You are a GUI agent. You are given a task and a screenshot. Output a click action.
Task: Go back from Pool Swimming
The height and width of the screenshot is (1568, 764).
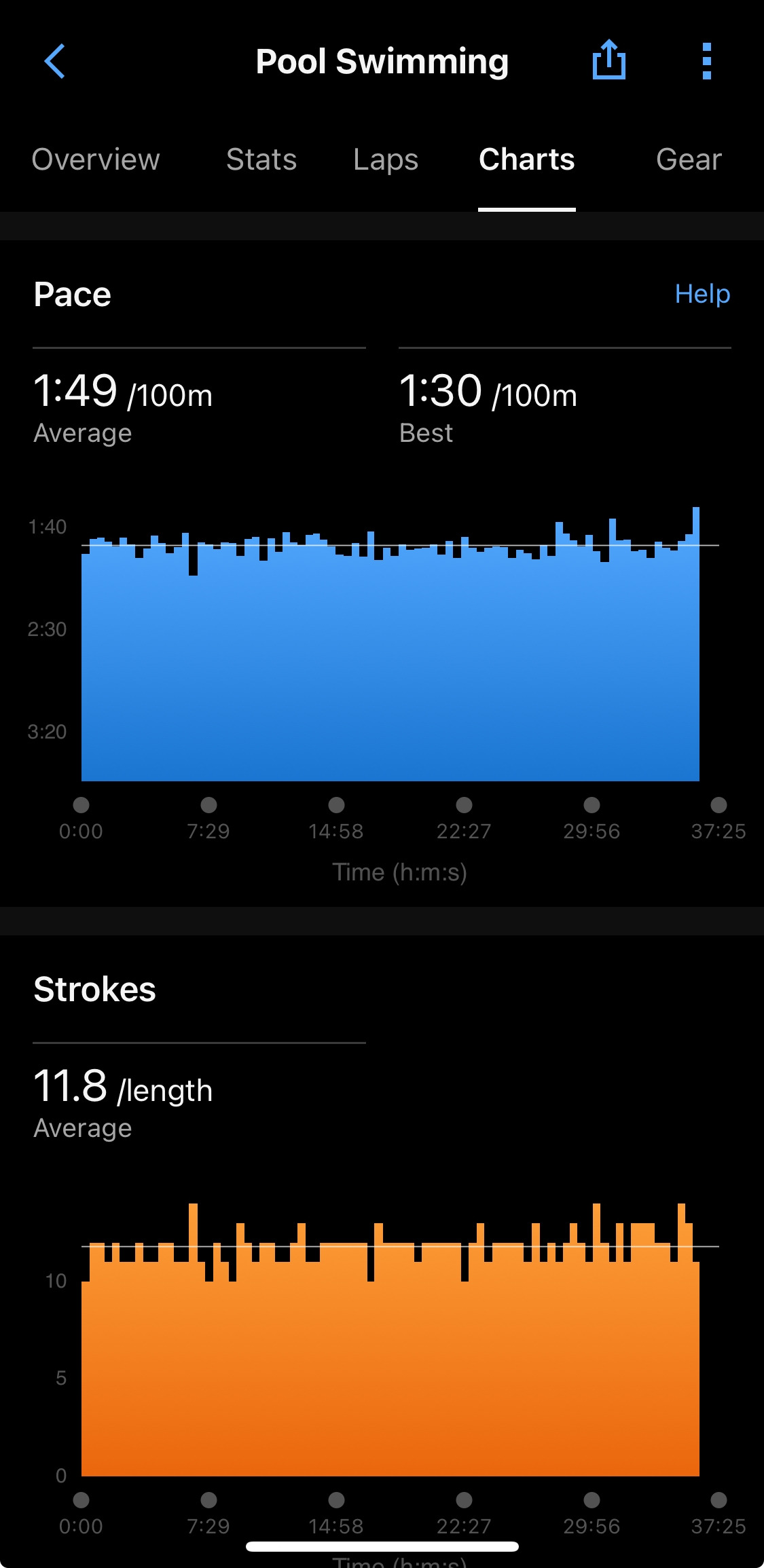[55, 62]
